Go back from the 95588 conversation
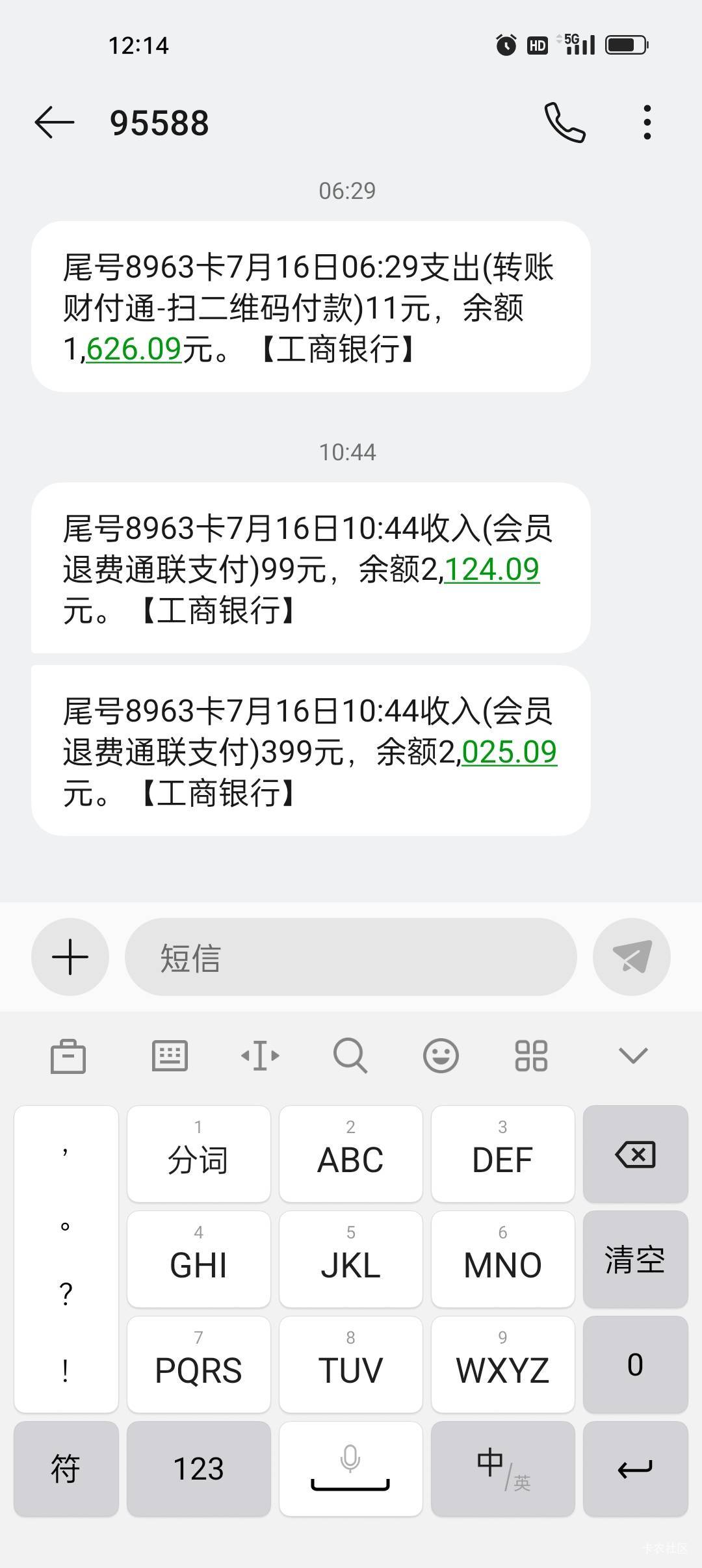This screenshot has width=702, height=1568. pyautogui.click(x=55, y=123)
